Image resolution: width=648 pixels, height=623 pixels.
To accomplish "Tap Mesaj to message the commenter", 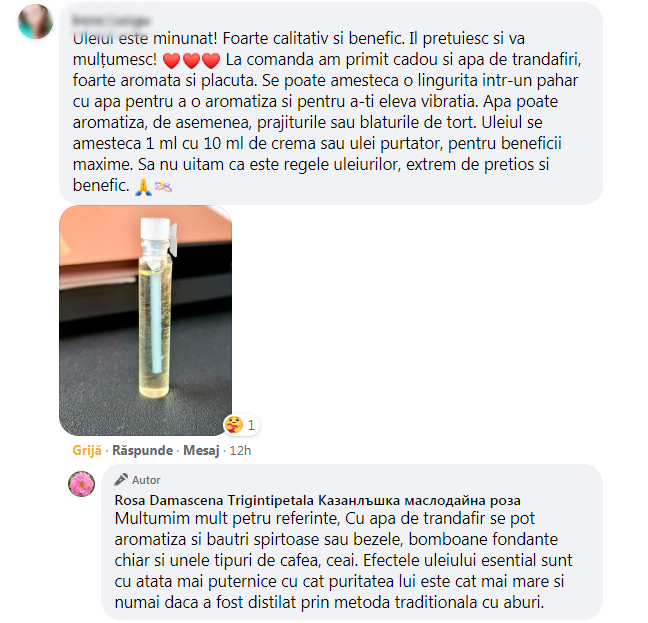I will (x=201, y=451).
